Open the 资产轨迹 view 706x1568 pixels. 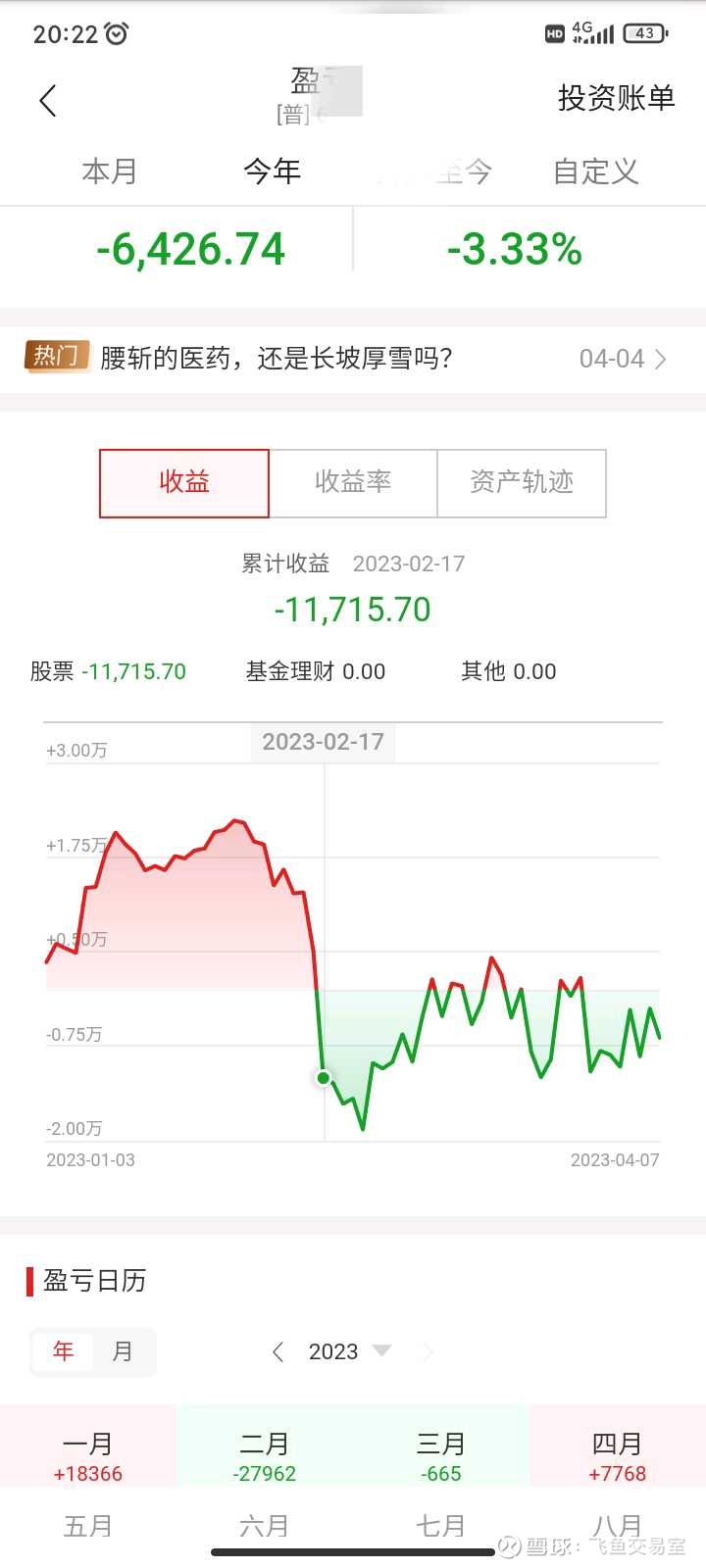[x=522, y=482]
